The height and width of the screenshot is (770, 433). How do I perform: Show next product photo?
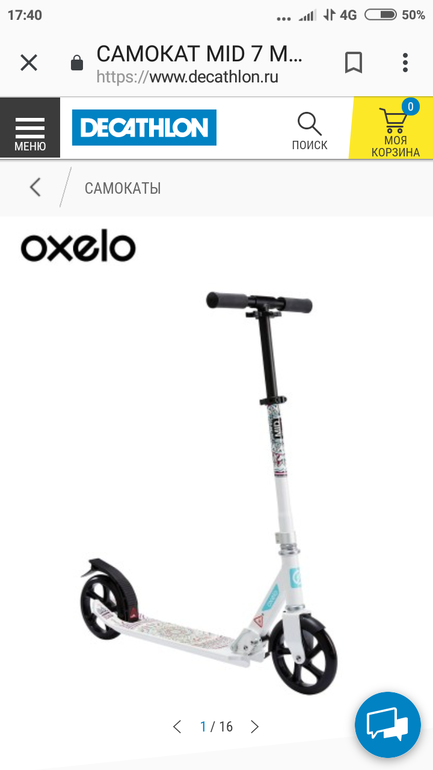254,726
